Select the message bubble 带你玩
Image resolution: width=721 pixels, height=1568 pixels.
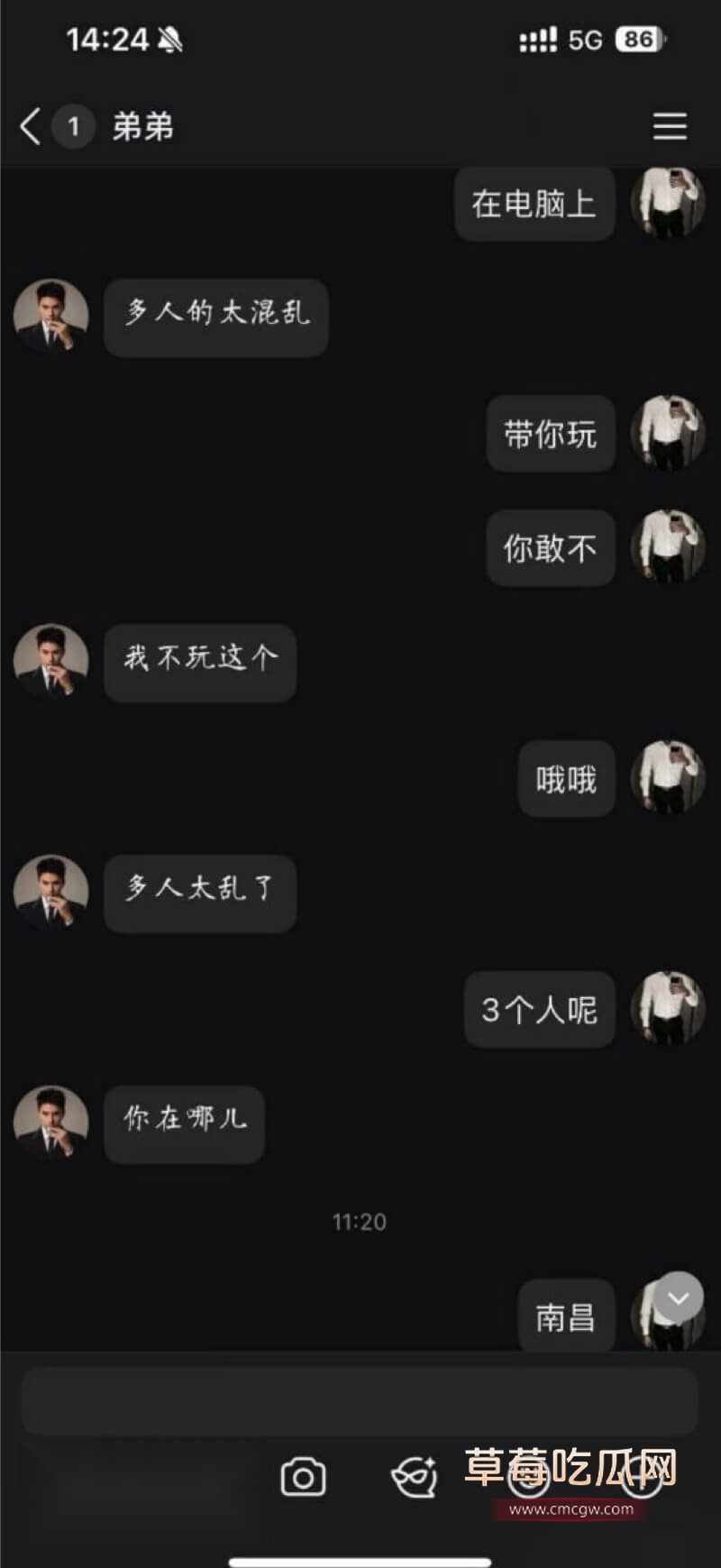pyautogui.click(x=551, y=435)
